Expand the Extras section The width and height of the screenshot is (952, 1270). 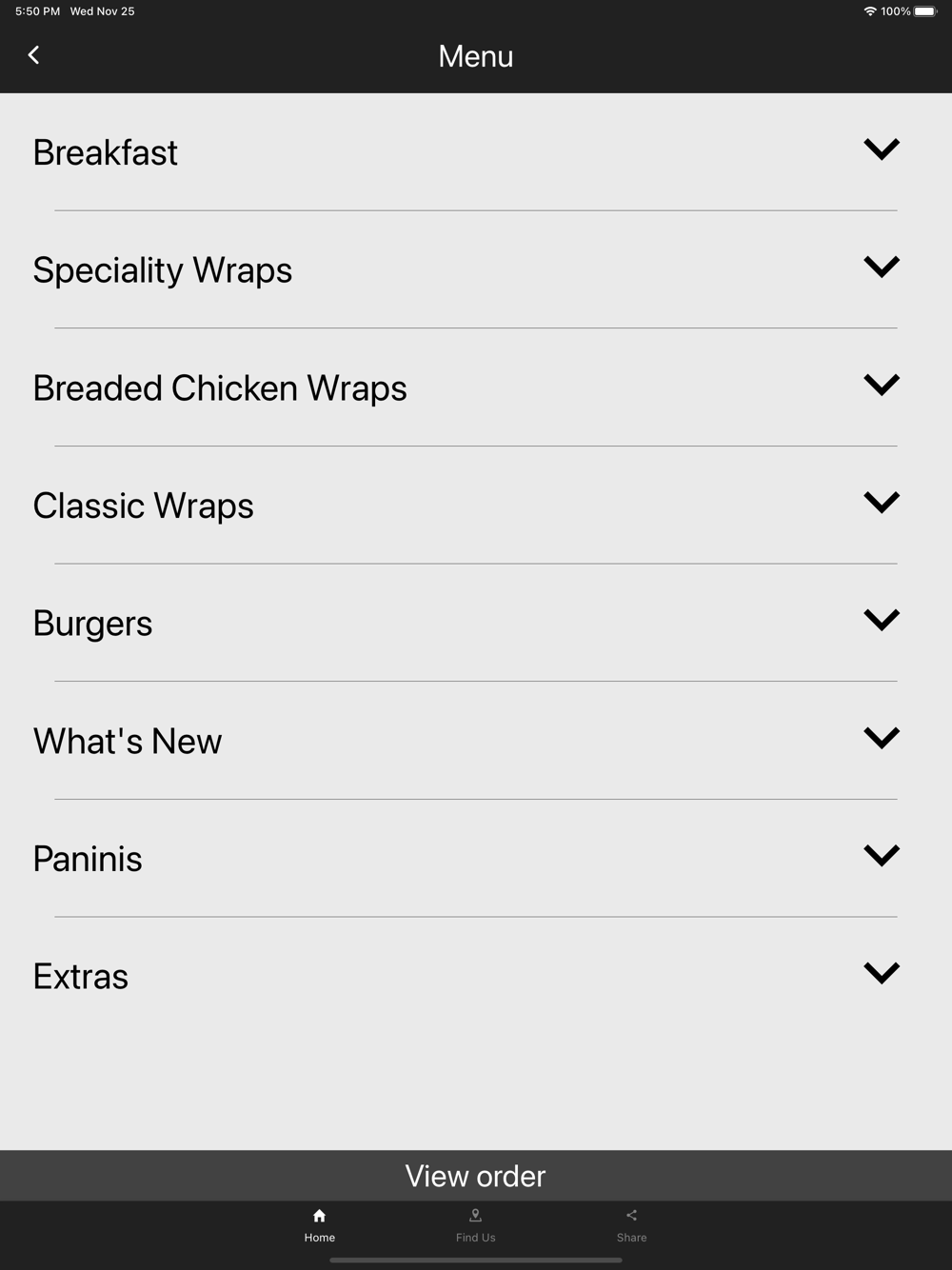[x=881, y=973]
